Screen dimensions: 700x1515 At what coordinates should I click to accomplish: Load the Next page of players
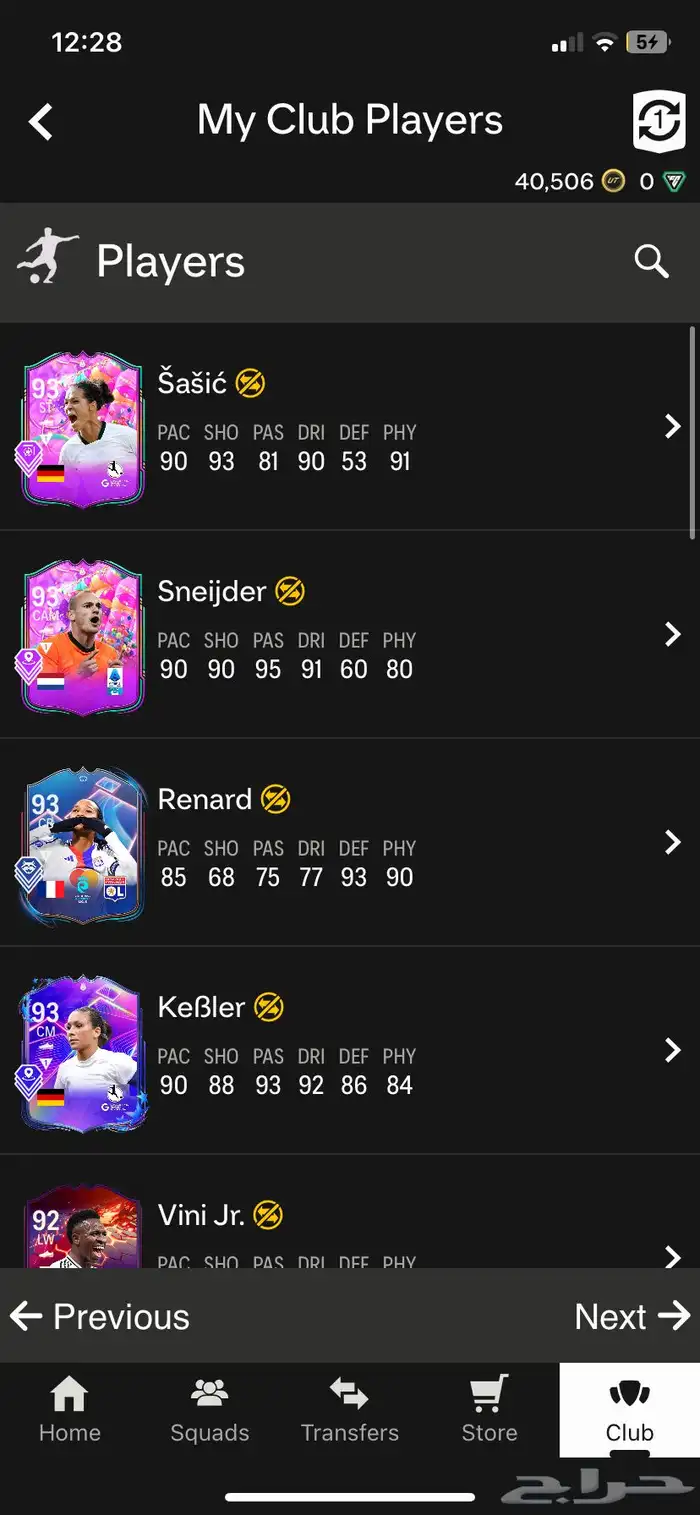pos(631,1317)
